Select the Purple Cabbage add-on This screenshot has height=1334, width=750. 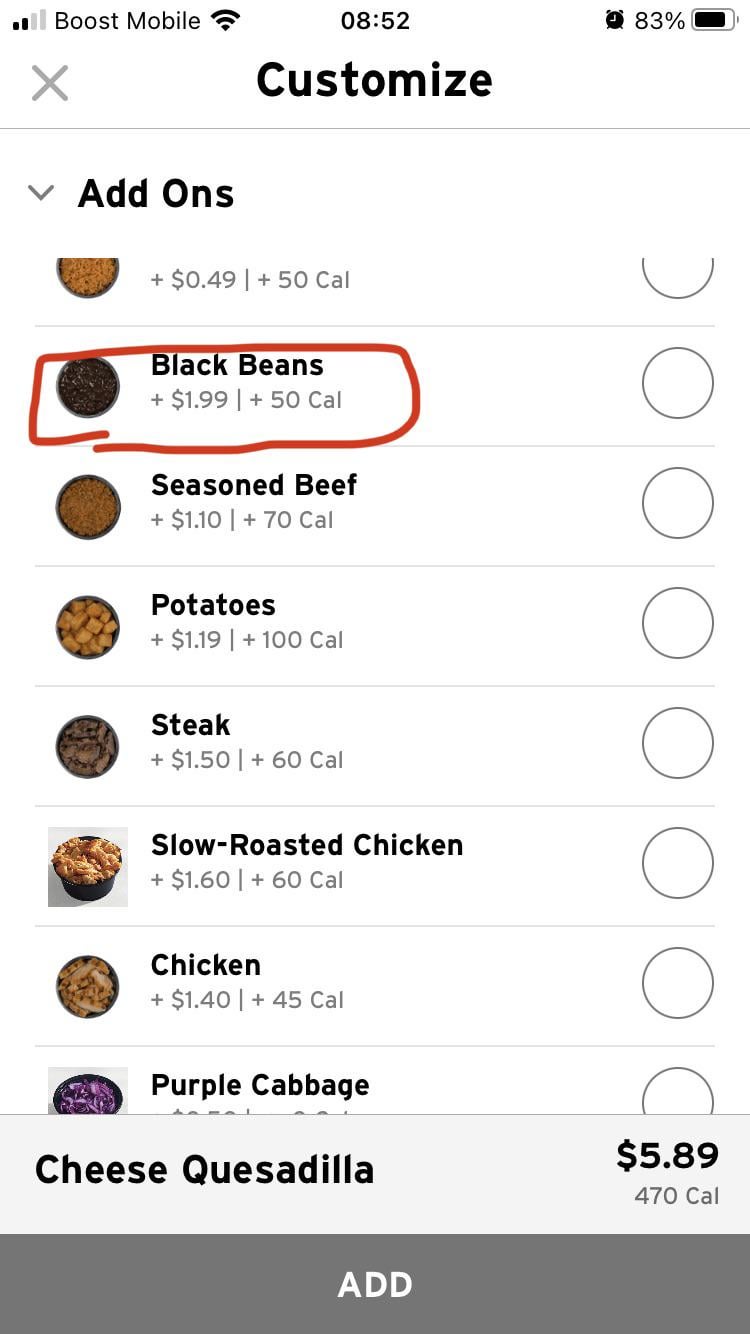point(677,1093)
